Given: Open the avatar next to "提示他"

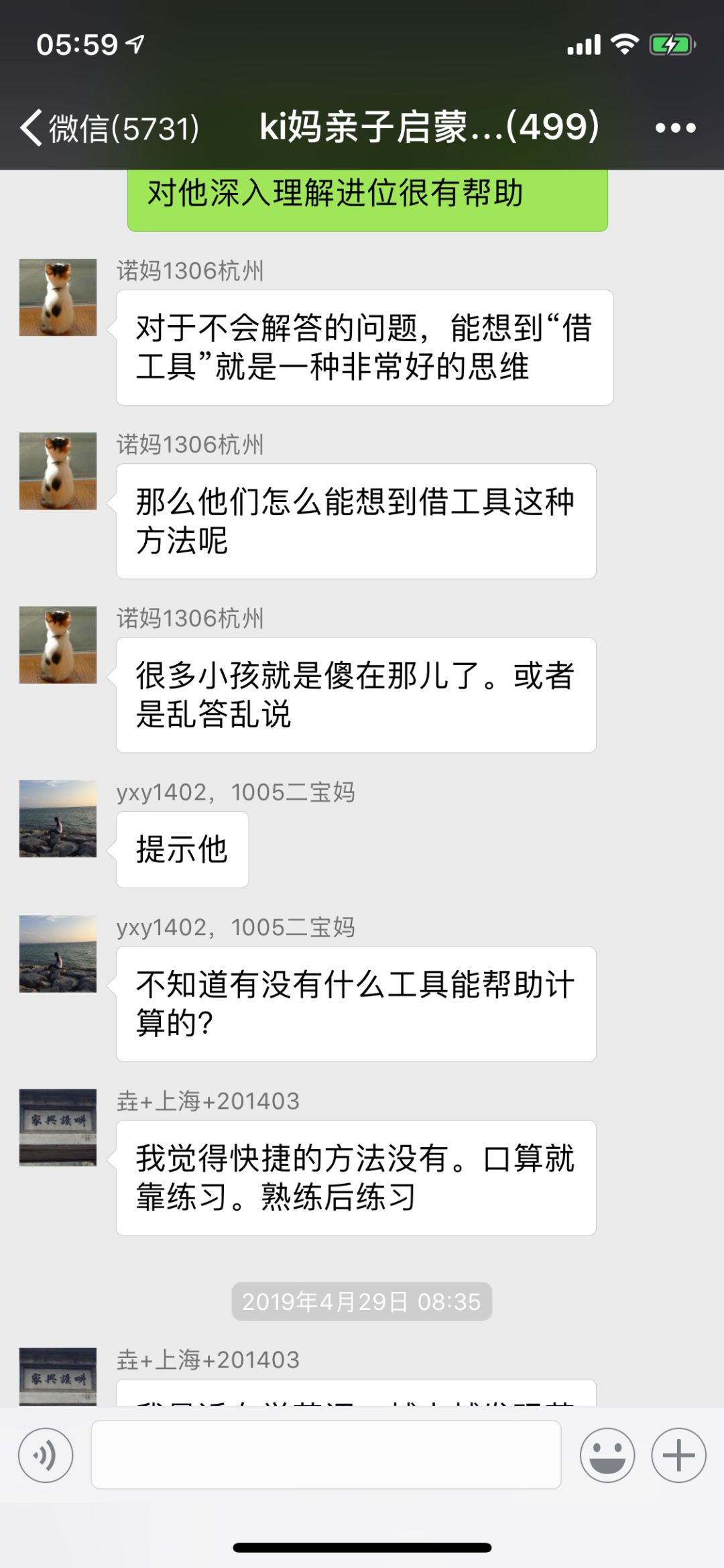Looking at the screenshot, I should [58, 819].
